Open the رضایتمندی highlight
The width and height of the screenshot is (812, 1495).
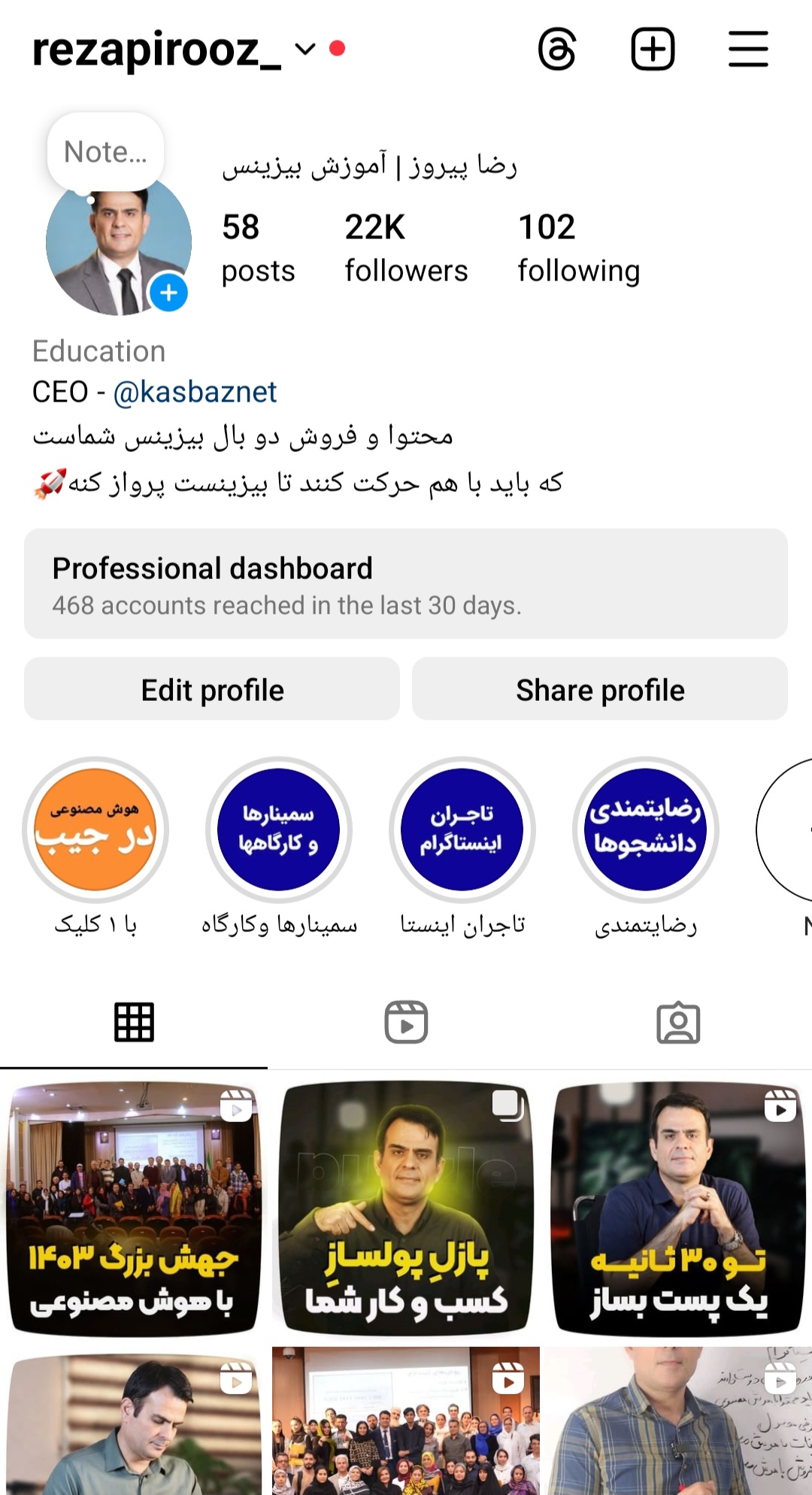[645, 829]
